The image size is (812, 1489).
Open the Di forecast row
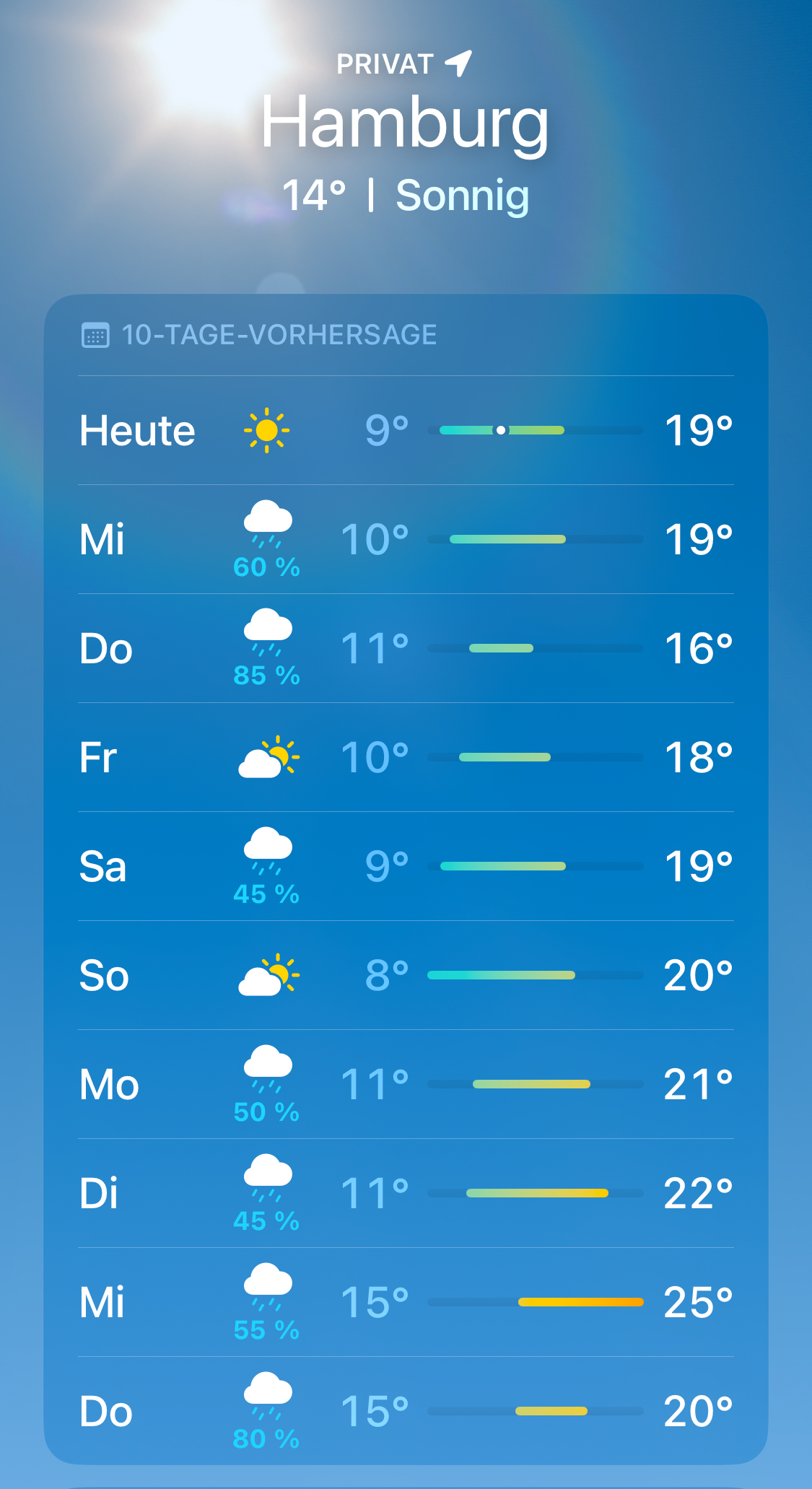pyautogui.click(x=406, y=1193)
